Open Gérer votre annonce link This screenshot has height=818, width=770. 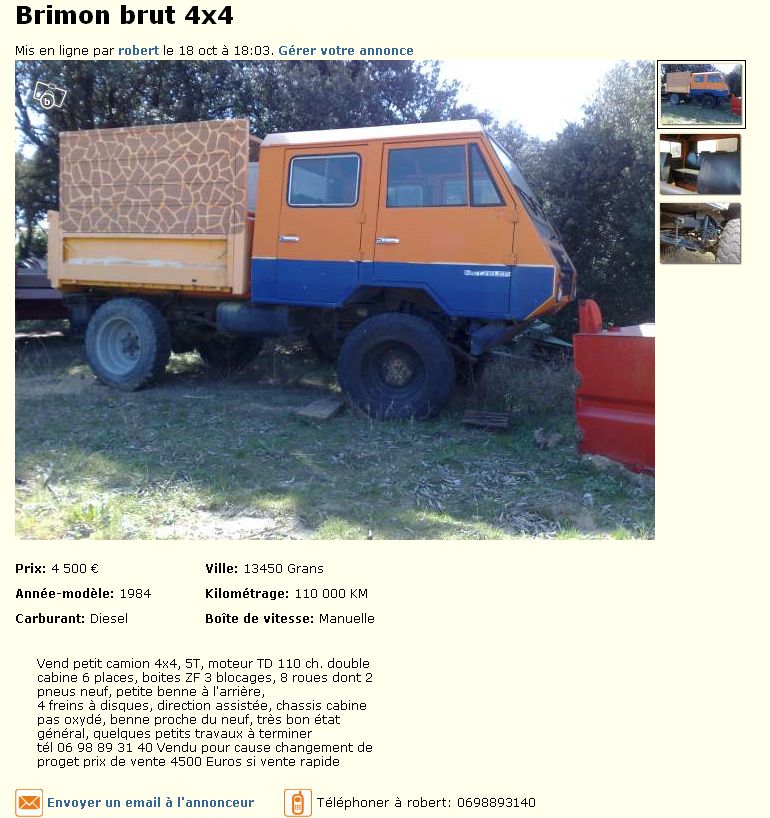(x=345, y=50)
